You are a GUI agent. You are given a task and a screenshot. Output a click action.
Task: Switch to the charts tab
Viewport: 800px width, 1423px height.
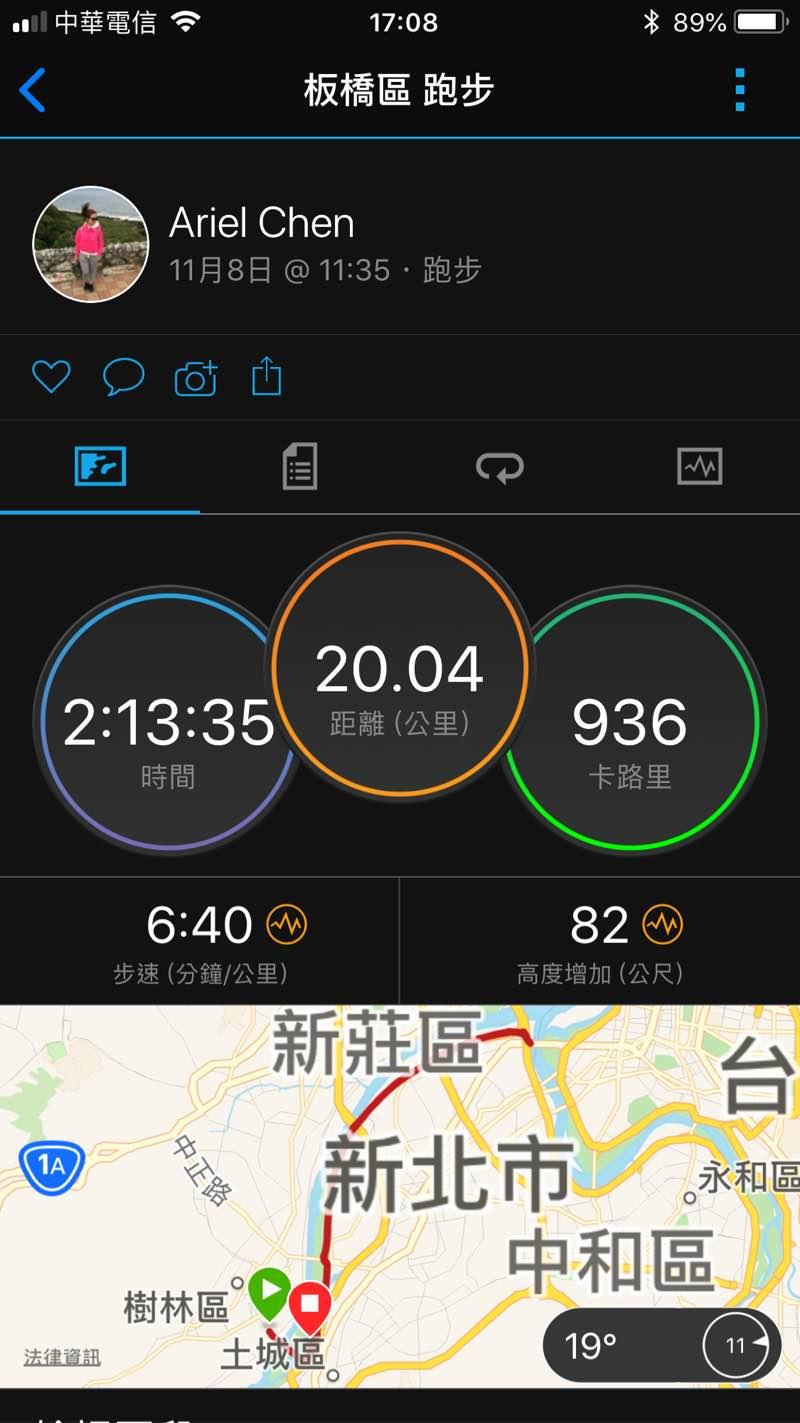coord(699,466)
